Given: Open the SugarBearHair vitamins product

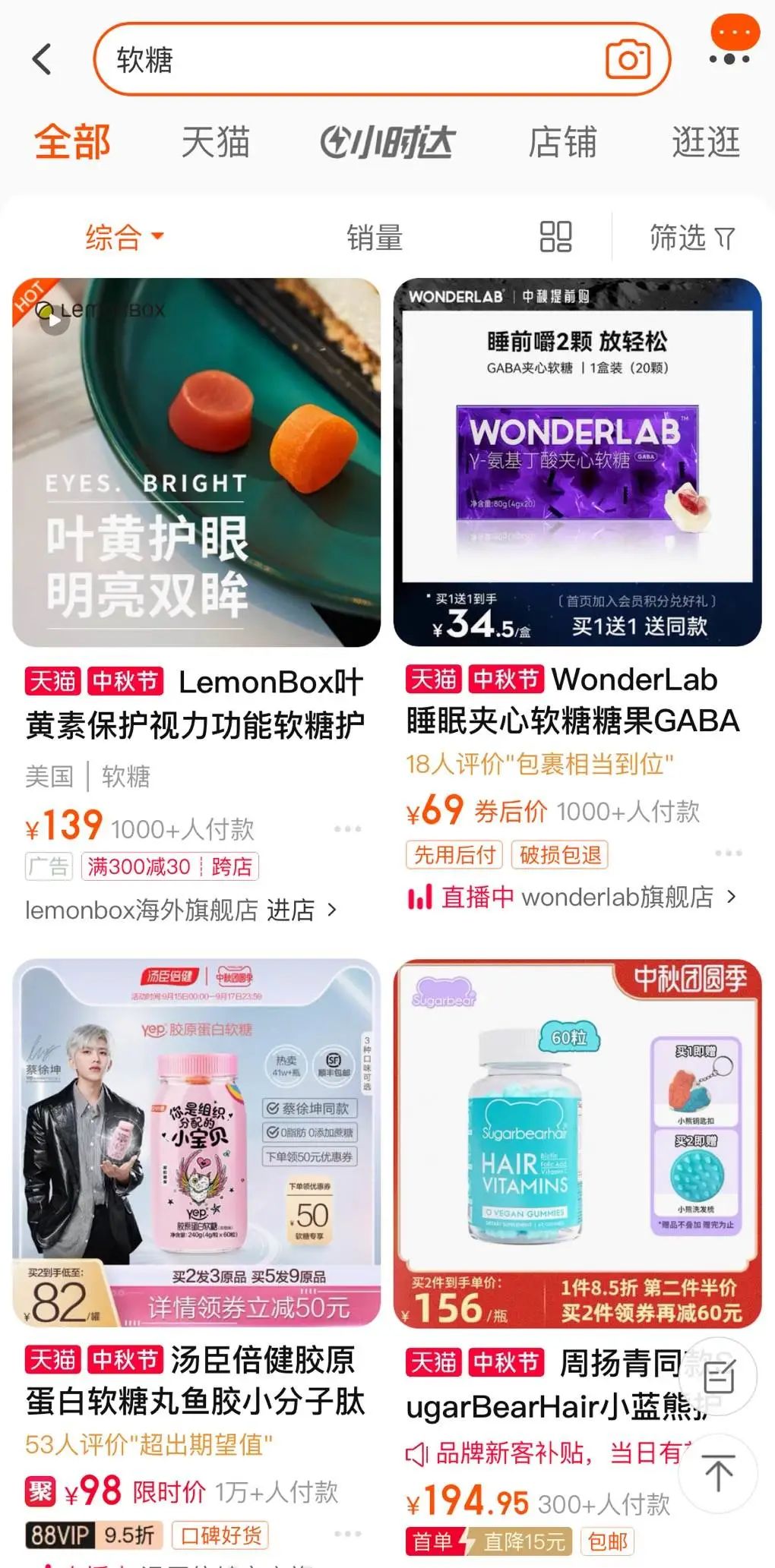Looking at the screenshot, I should click(x=577, y=1143).
